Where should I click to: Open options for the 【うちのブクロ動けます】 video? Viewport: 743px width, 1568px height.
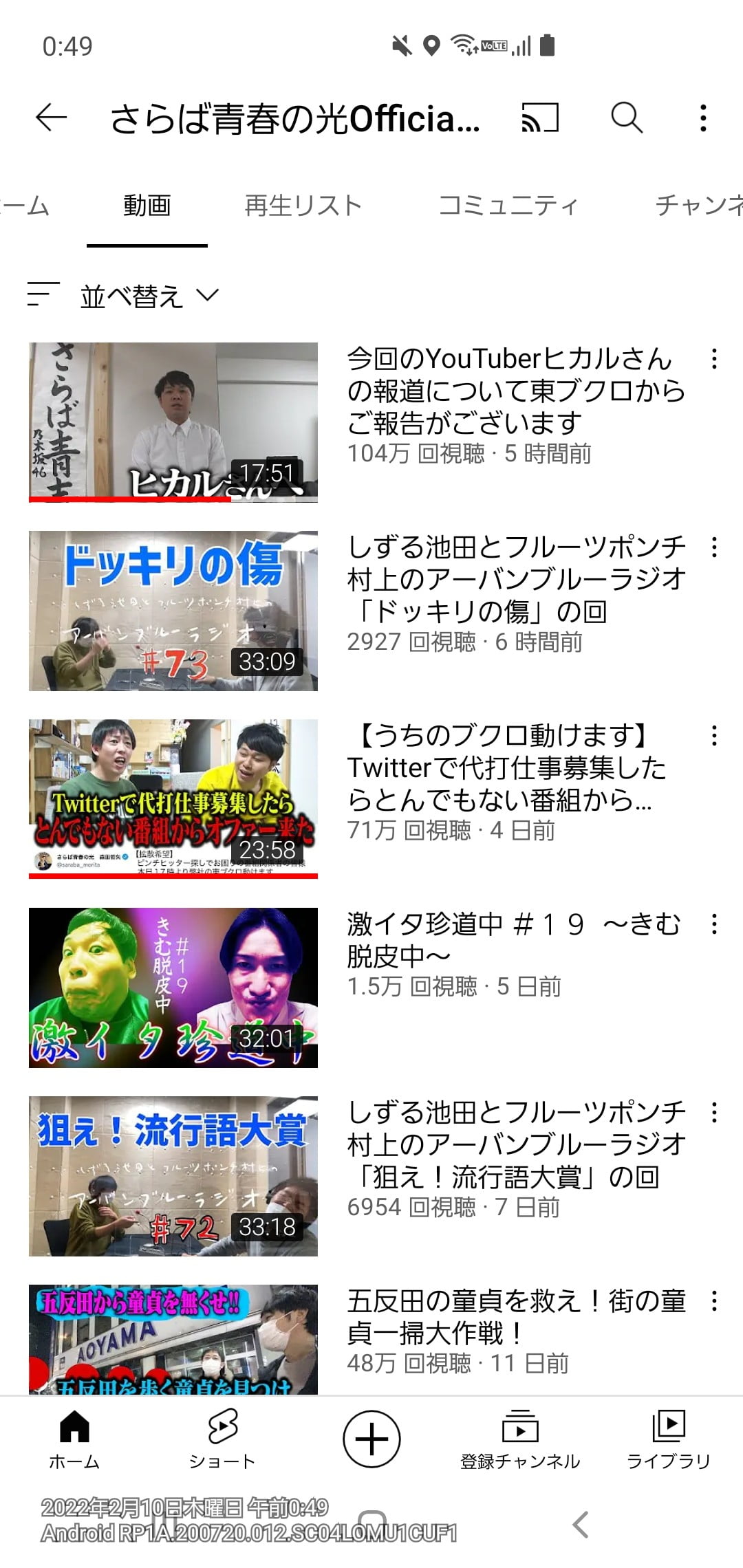coord(714,736)
